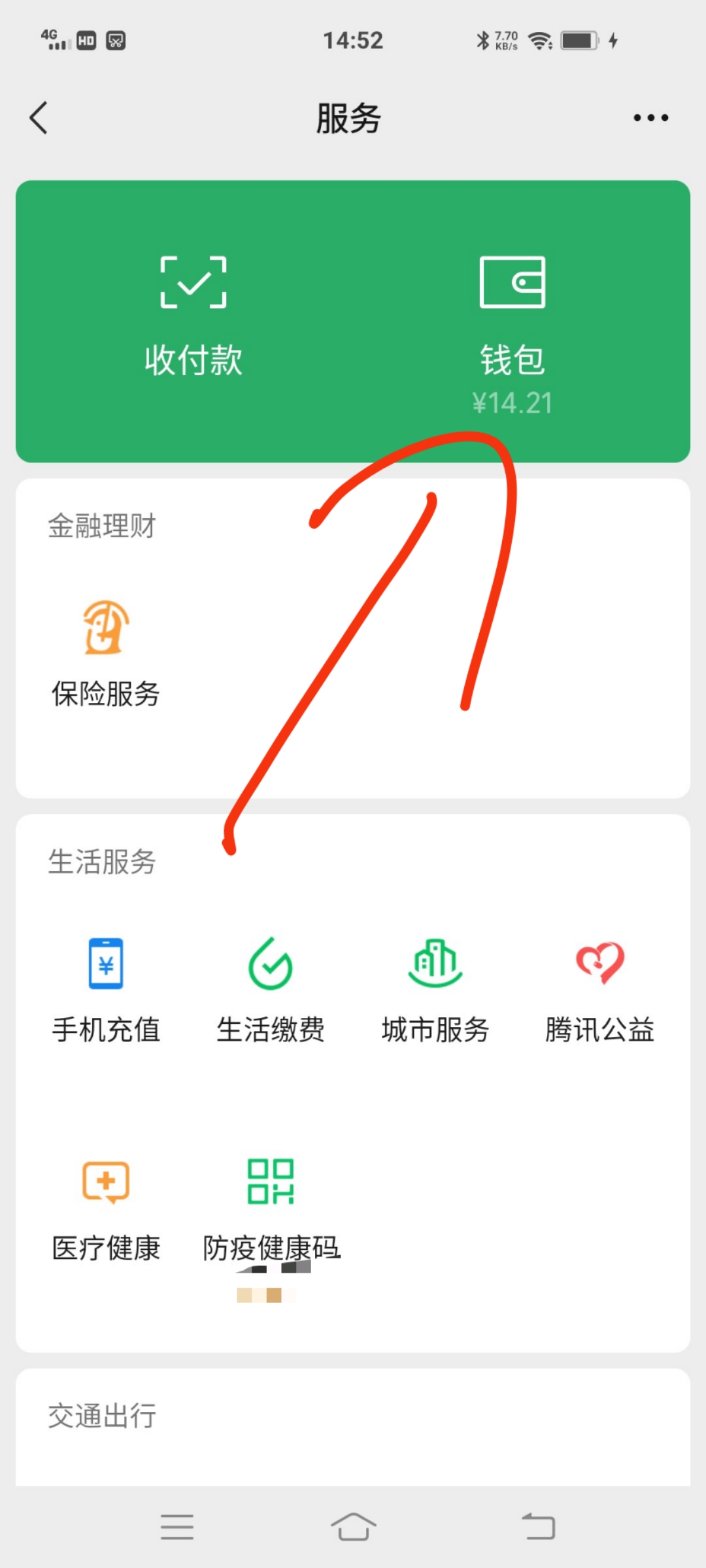
Task: Tap the battery indicator in status bar
Action: click(578, 41)
